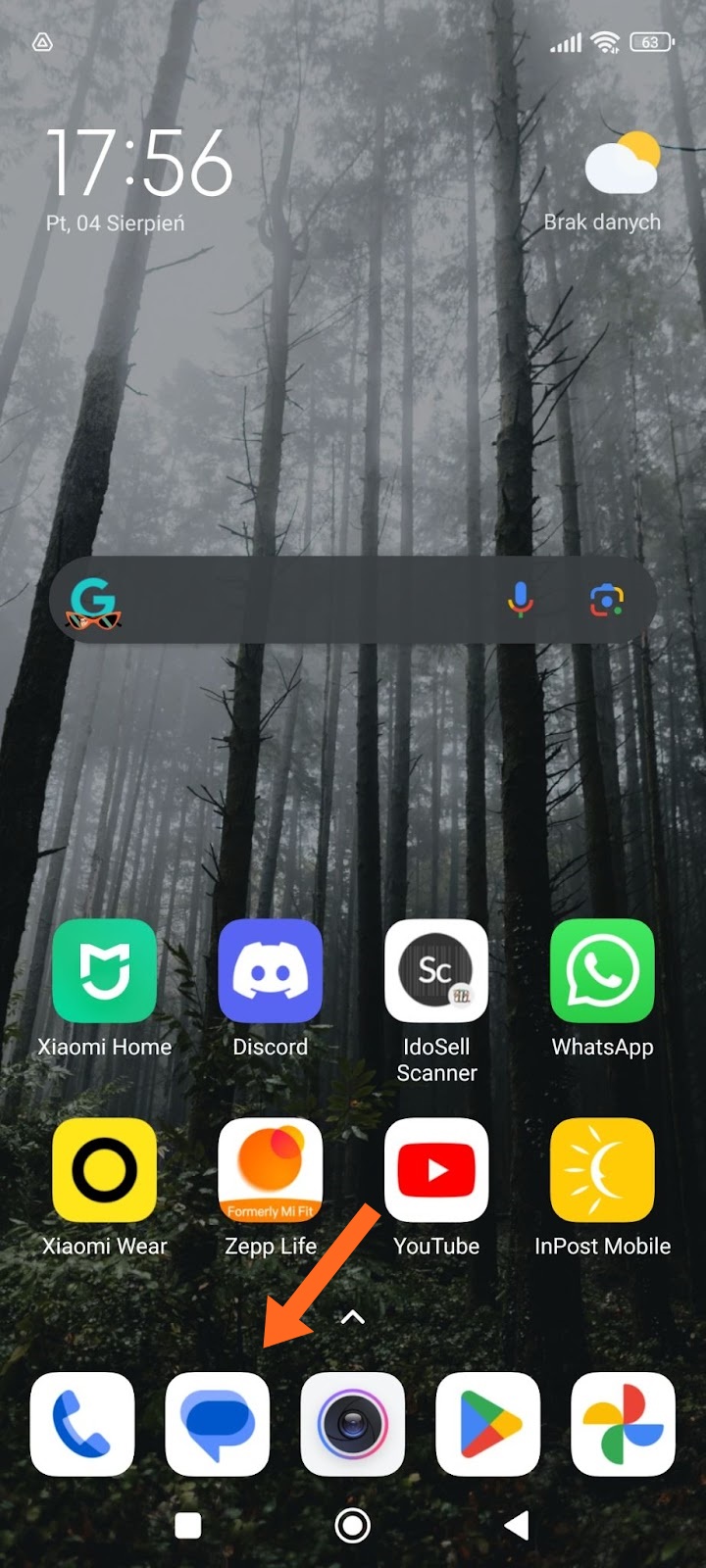Viewport: 706px width, 1568px height.
Task: Launch WhatsApp
Action: (x=602, y=971)
